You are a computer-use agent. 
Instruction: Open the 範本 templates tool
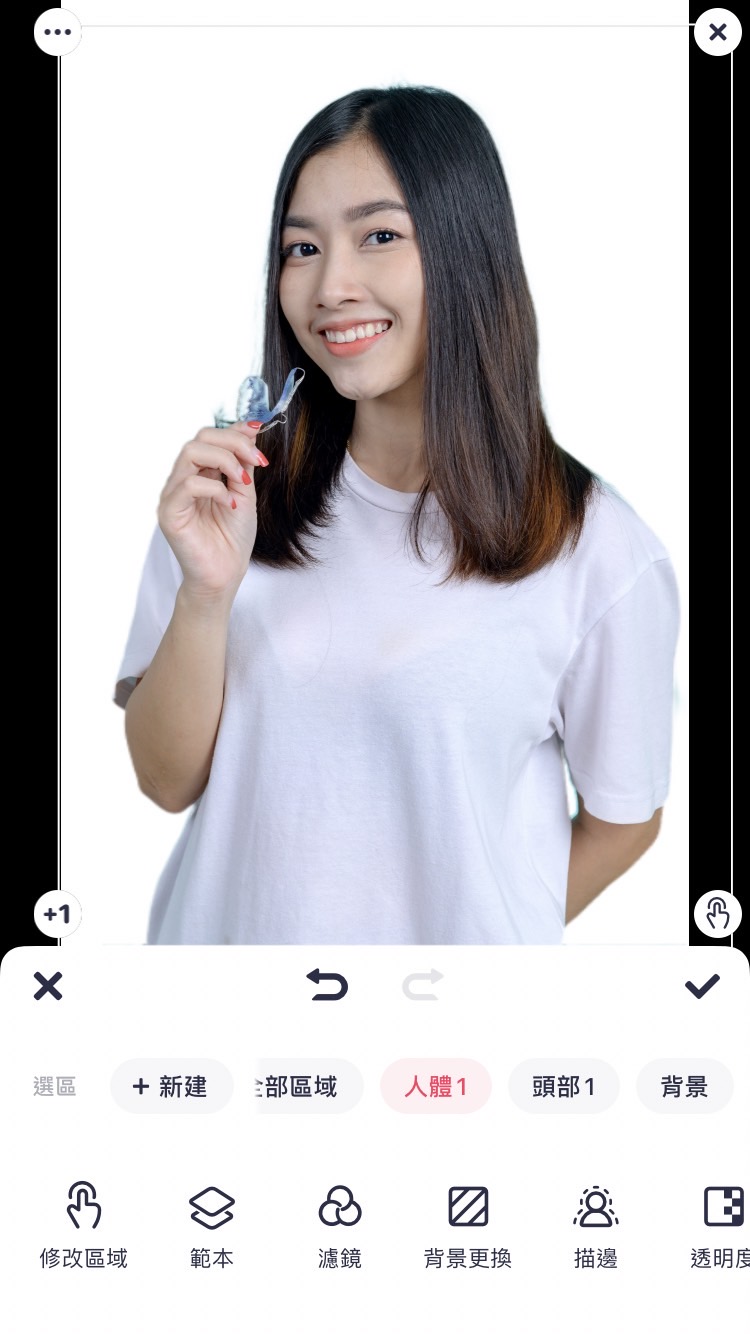click(211, 1225)
